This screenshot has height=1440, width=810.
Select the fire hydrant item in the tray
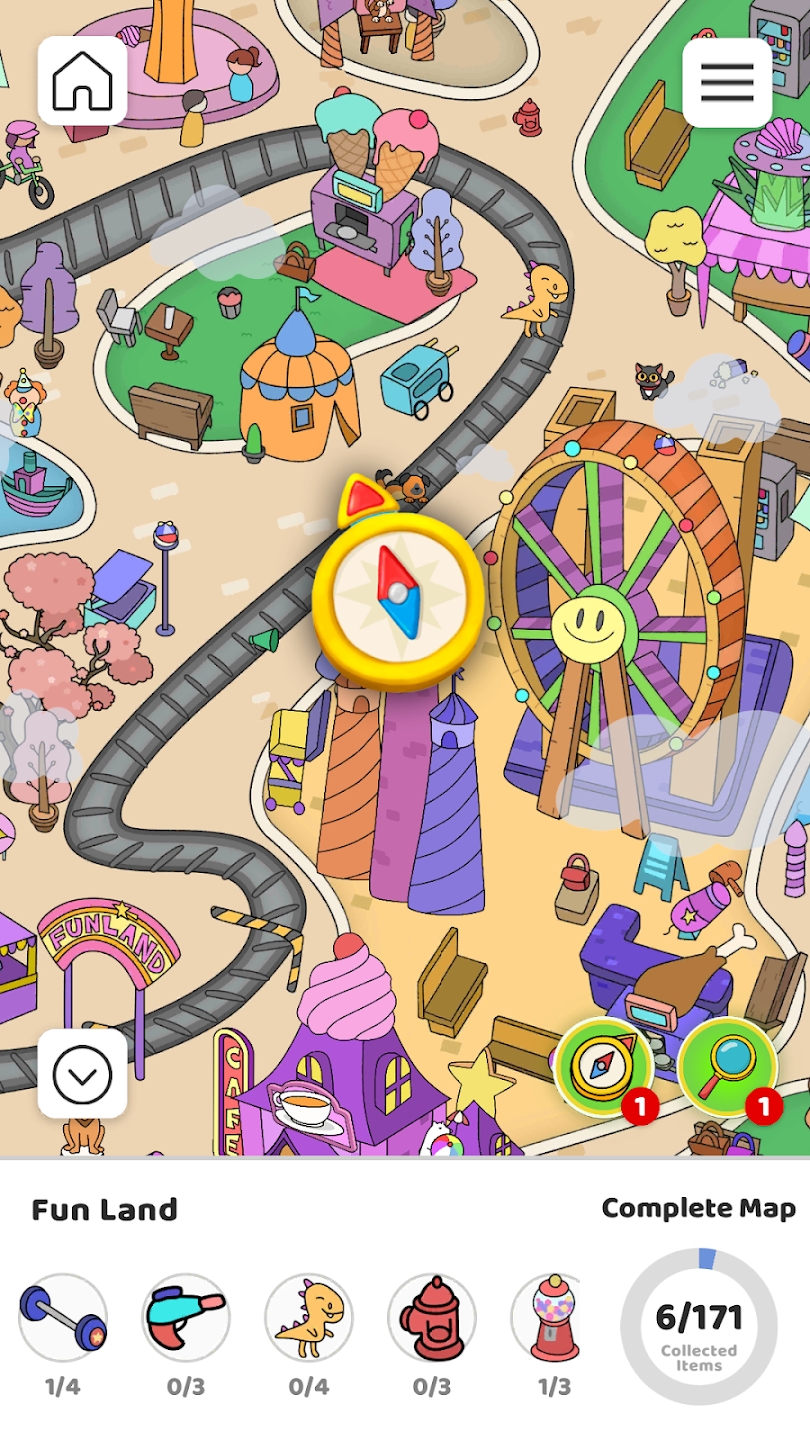[432, 1317]
